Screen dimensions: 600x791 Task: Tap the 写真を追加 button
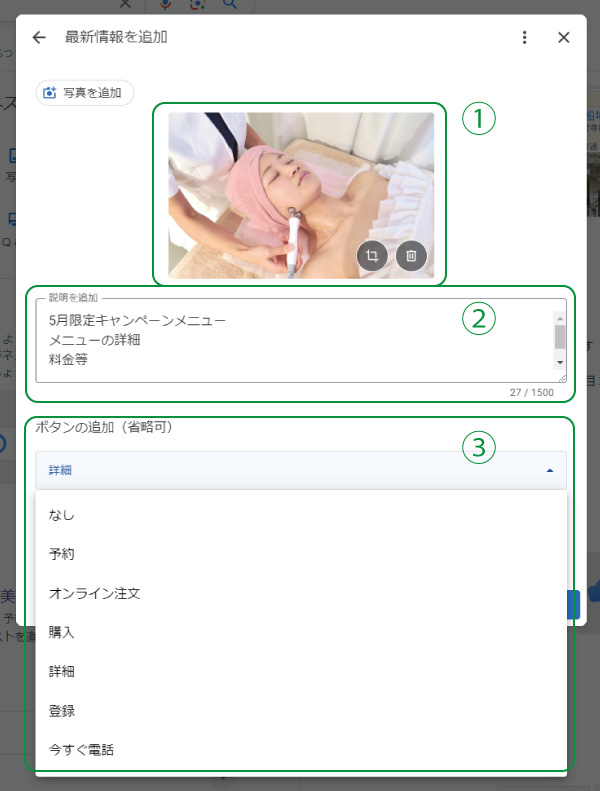coord(84,93)
